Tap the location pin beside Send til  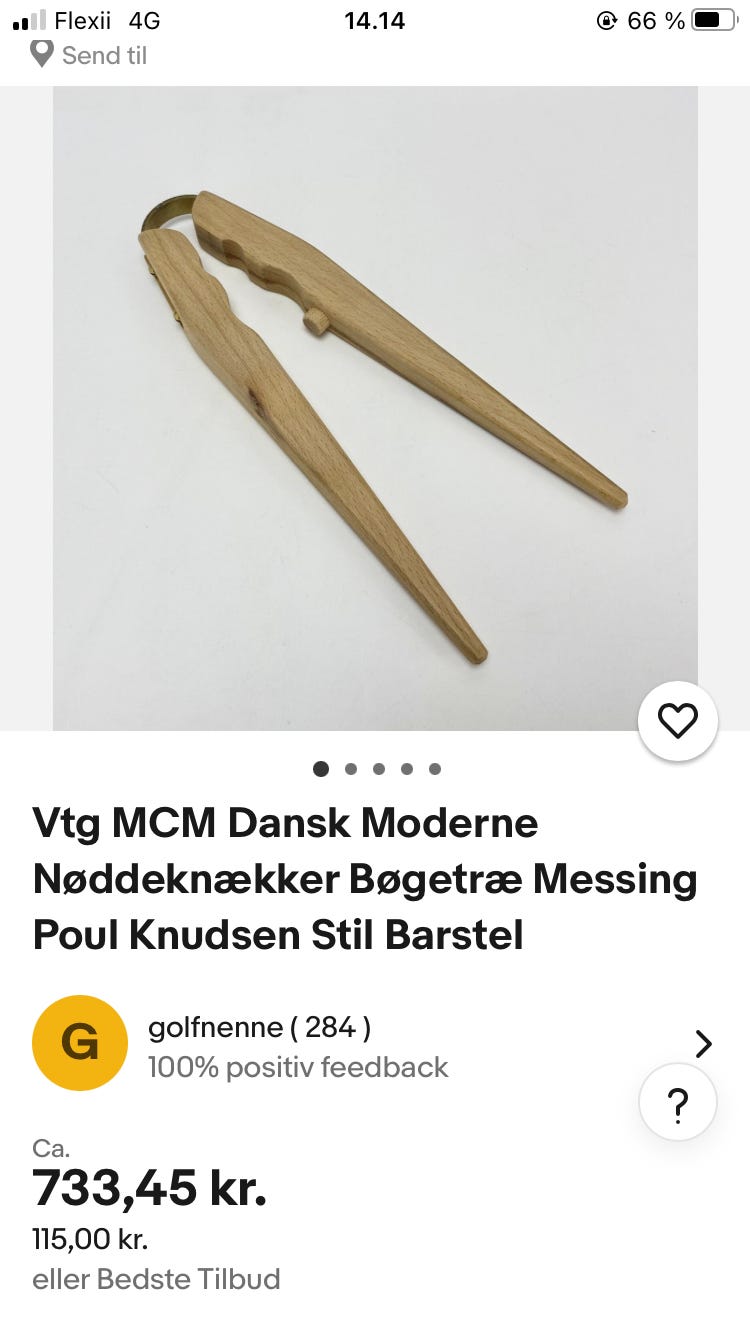[x=40, y=55]
